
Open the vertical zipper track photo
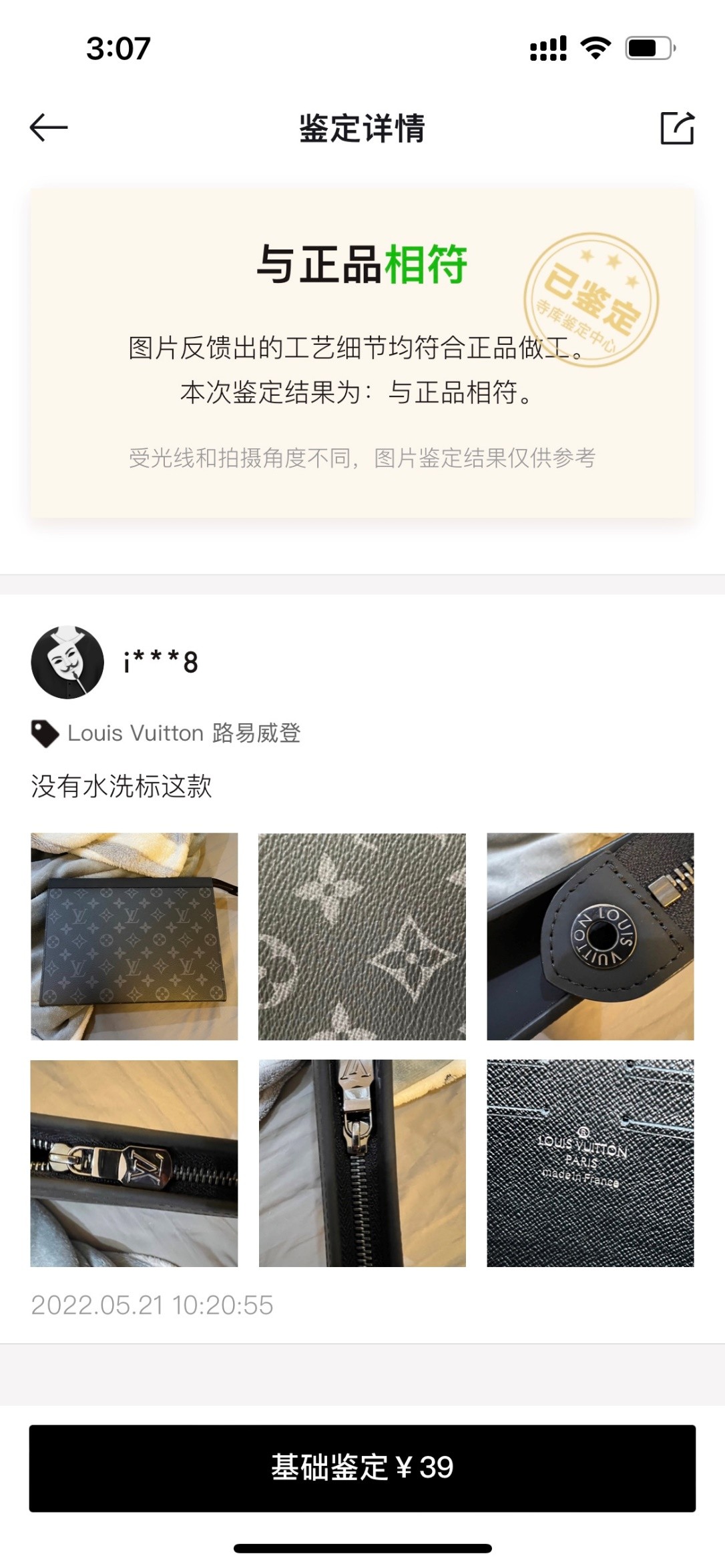tap(362, 1163)
